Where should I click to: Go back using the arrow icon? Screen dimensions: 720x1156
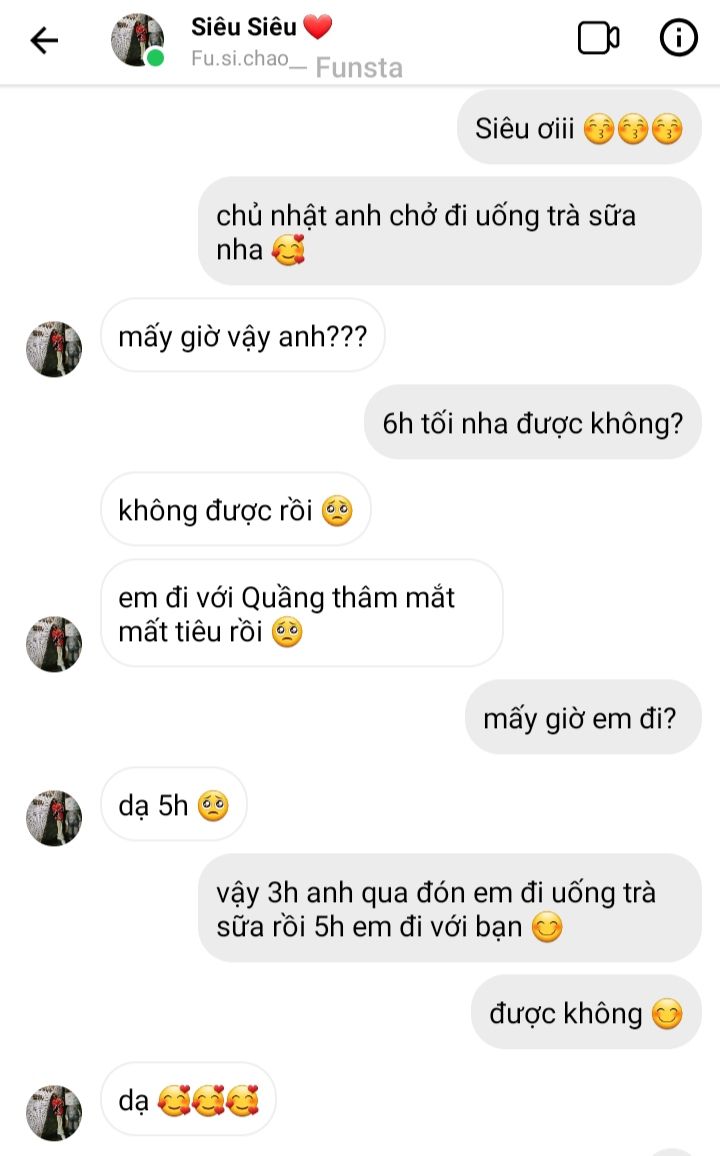[43, 40]
